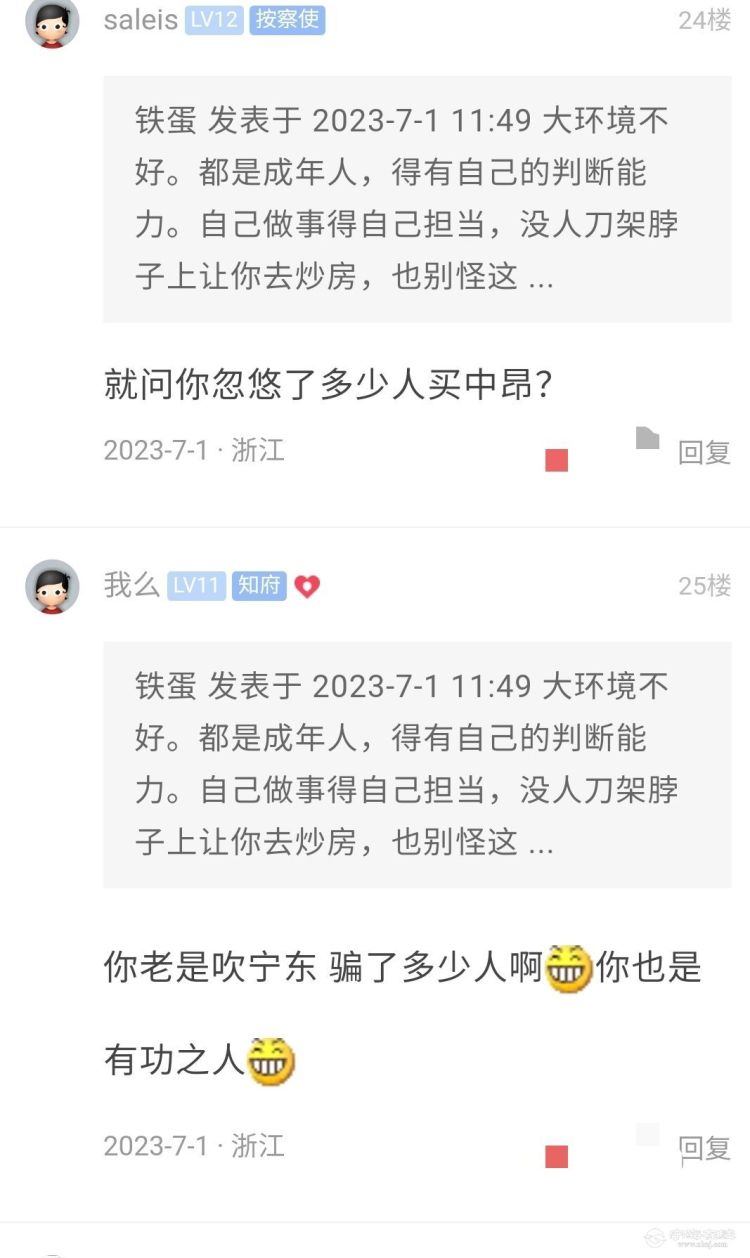Open quoted 铁蛋 post in saleis's comment
The height and width of the screenshot is (1258, 750).
[x=417, y=198]
